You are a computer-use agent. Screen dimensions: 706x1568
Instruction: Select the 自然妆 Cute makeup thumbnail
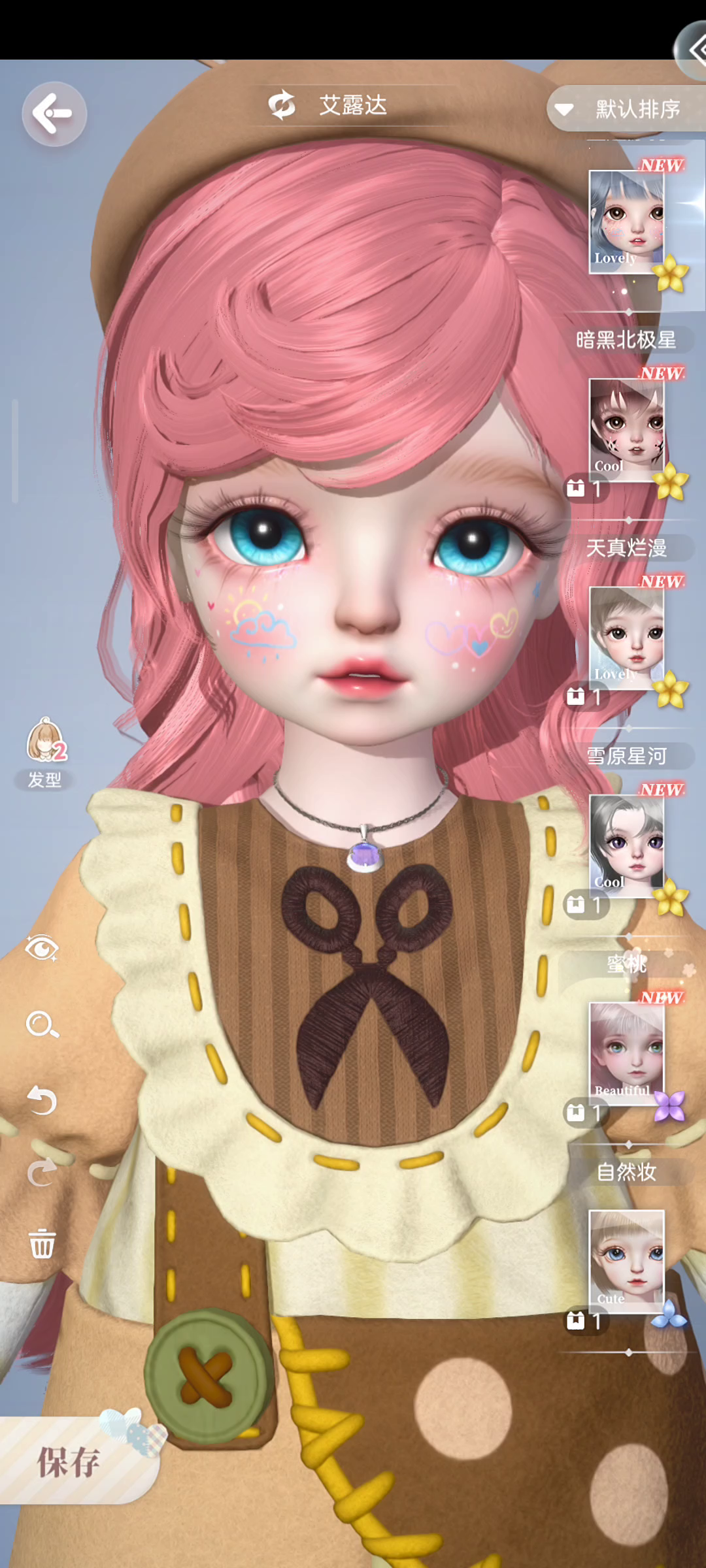pos(627,1262)
